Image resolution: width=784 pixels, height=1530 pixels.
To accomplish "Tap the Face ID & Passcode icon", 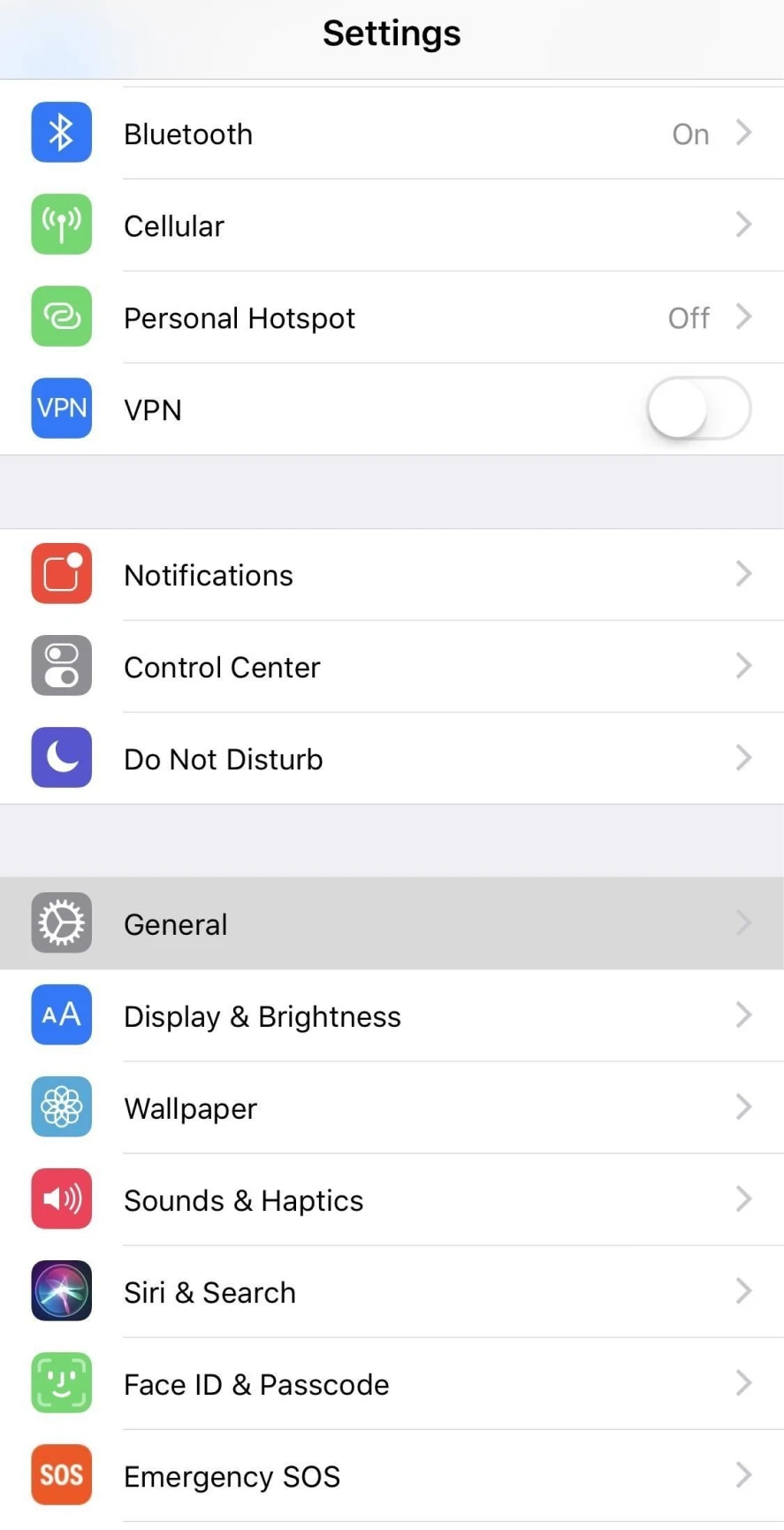I will (61, 1383).
